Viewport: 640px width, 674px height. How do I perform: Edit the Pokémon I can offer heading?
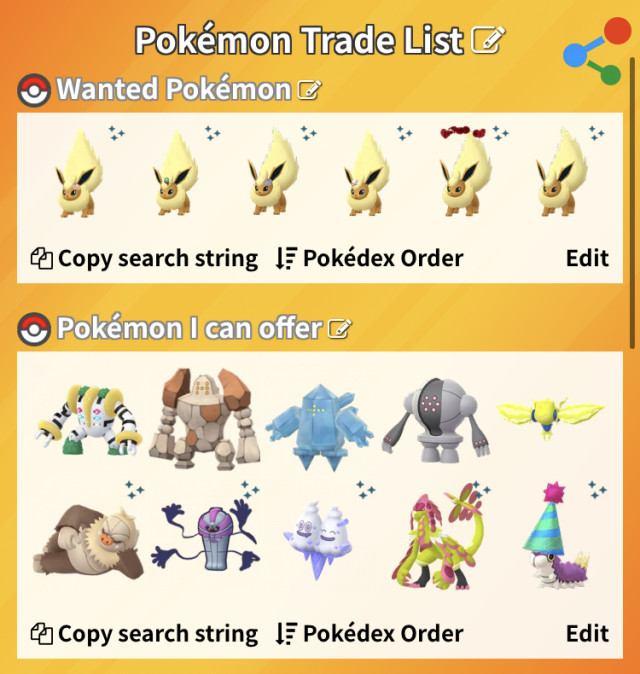340,328
